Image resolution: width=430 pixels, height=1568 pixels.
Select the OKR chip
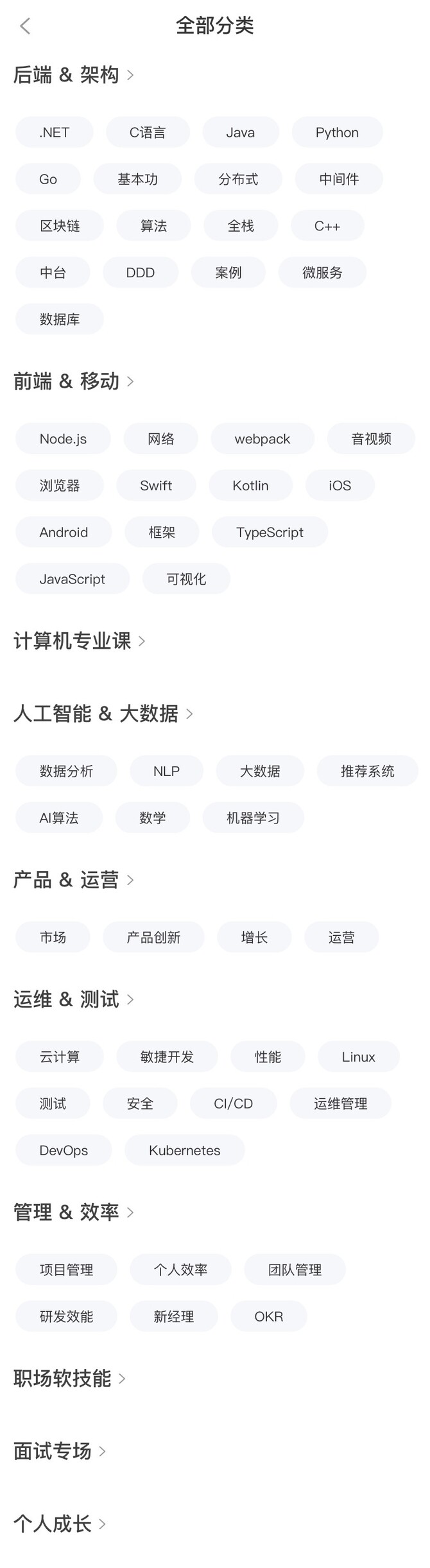(268, 1316)
